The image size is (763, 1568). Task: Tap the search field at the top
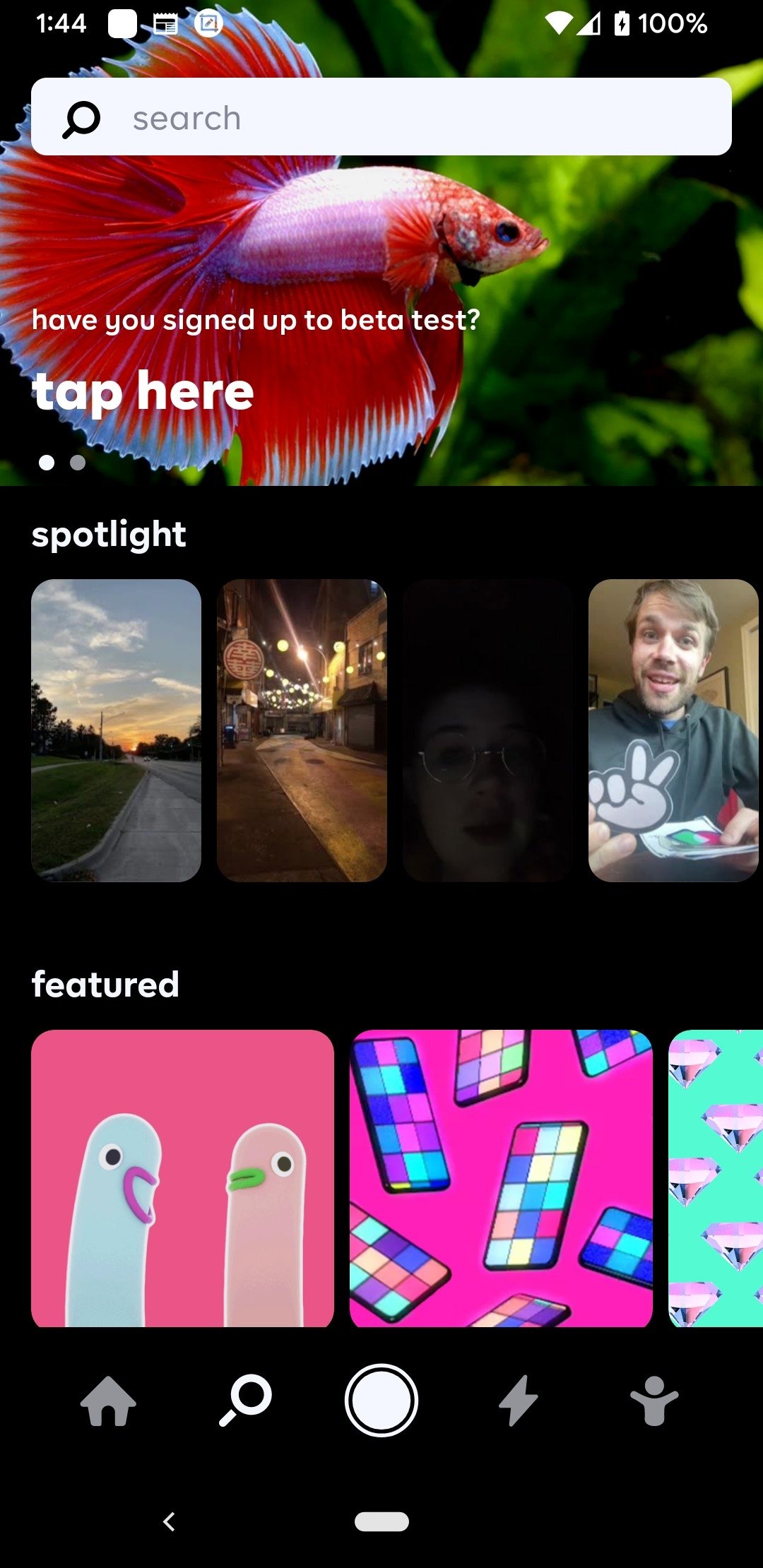[x=381, y=117]
